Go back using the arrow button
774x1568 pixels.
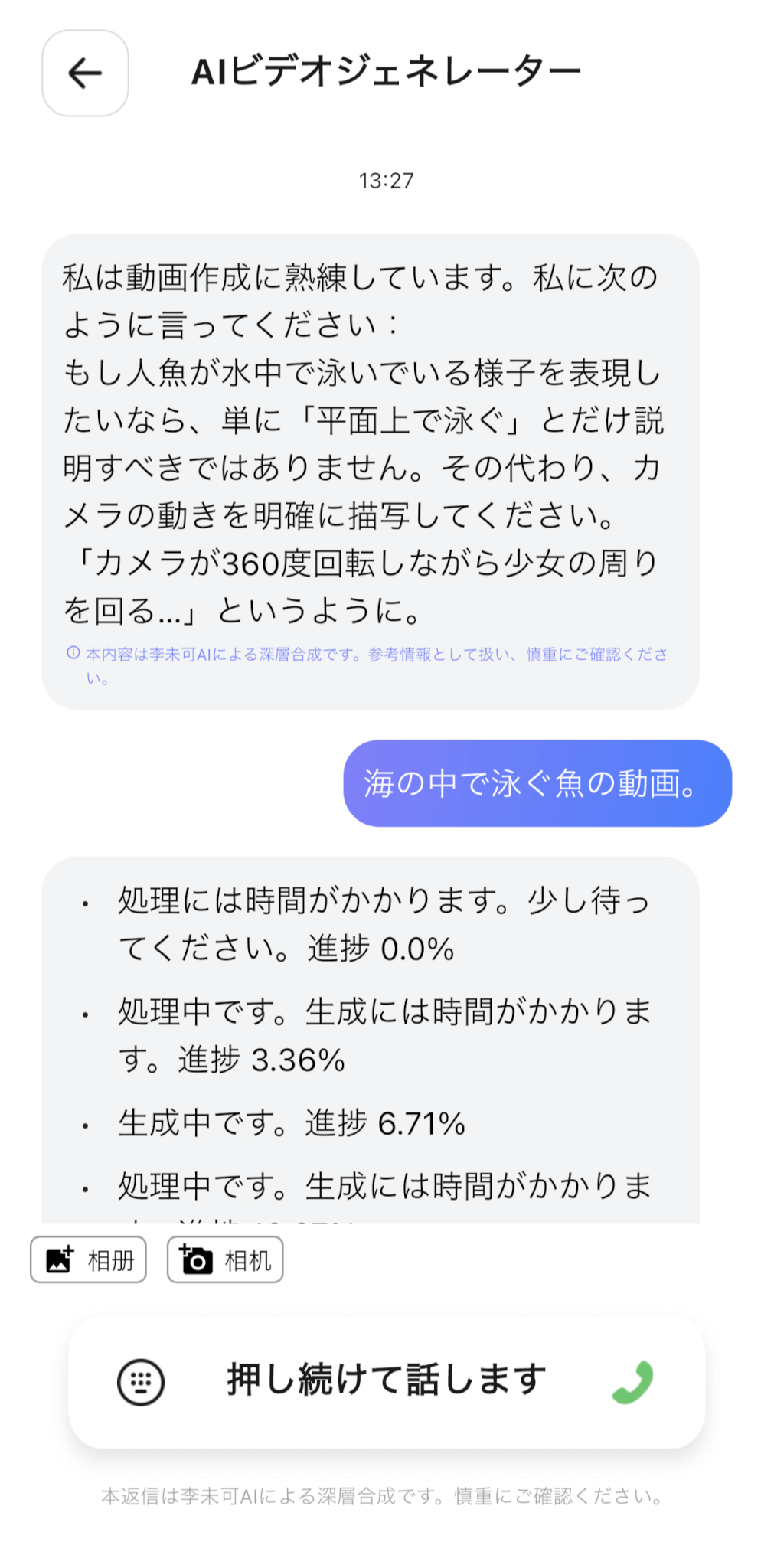point(85,73)
